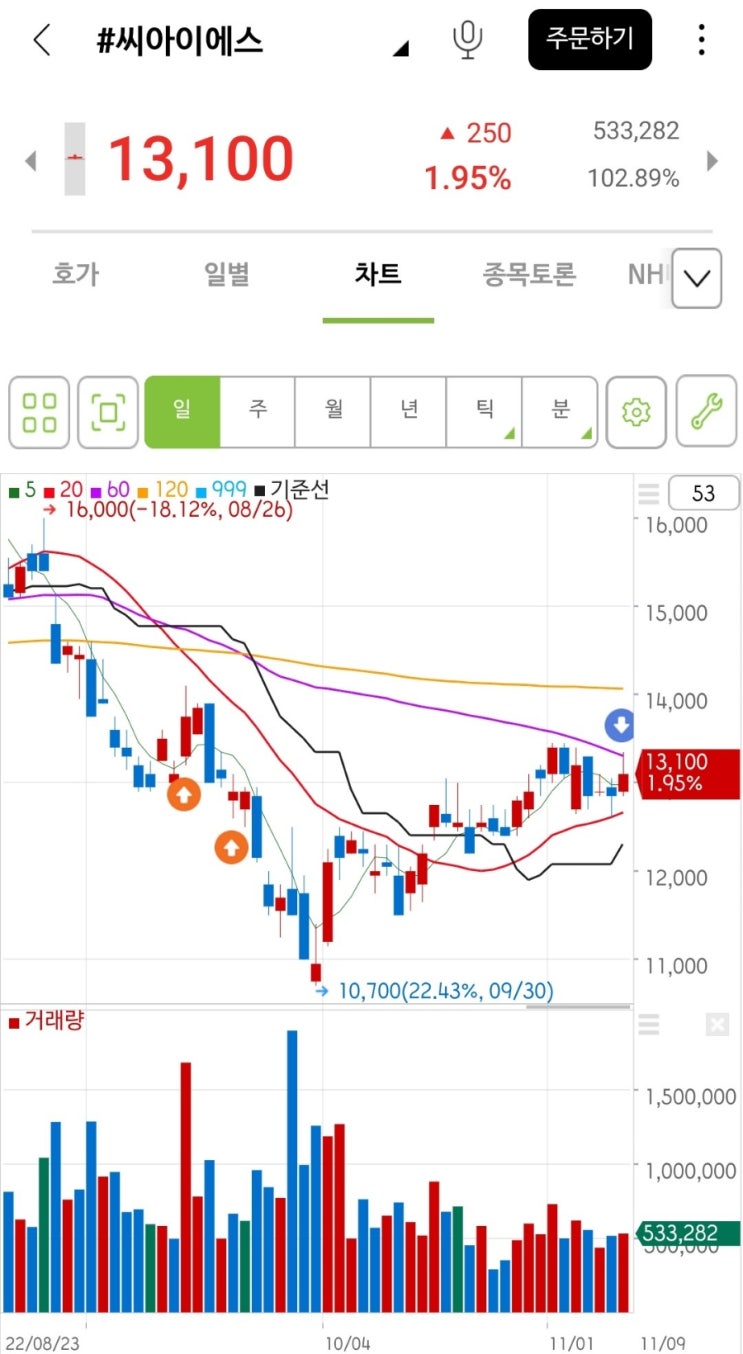Open the stock name dropdown for #씨아이에스
This screenshot has height=1354, width=743.
pos(401,47)
